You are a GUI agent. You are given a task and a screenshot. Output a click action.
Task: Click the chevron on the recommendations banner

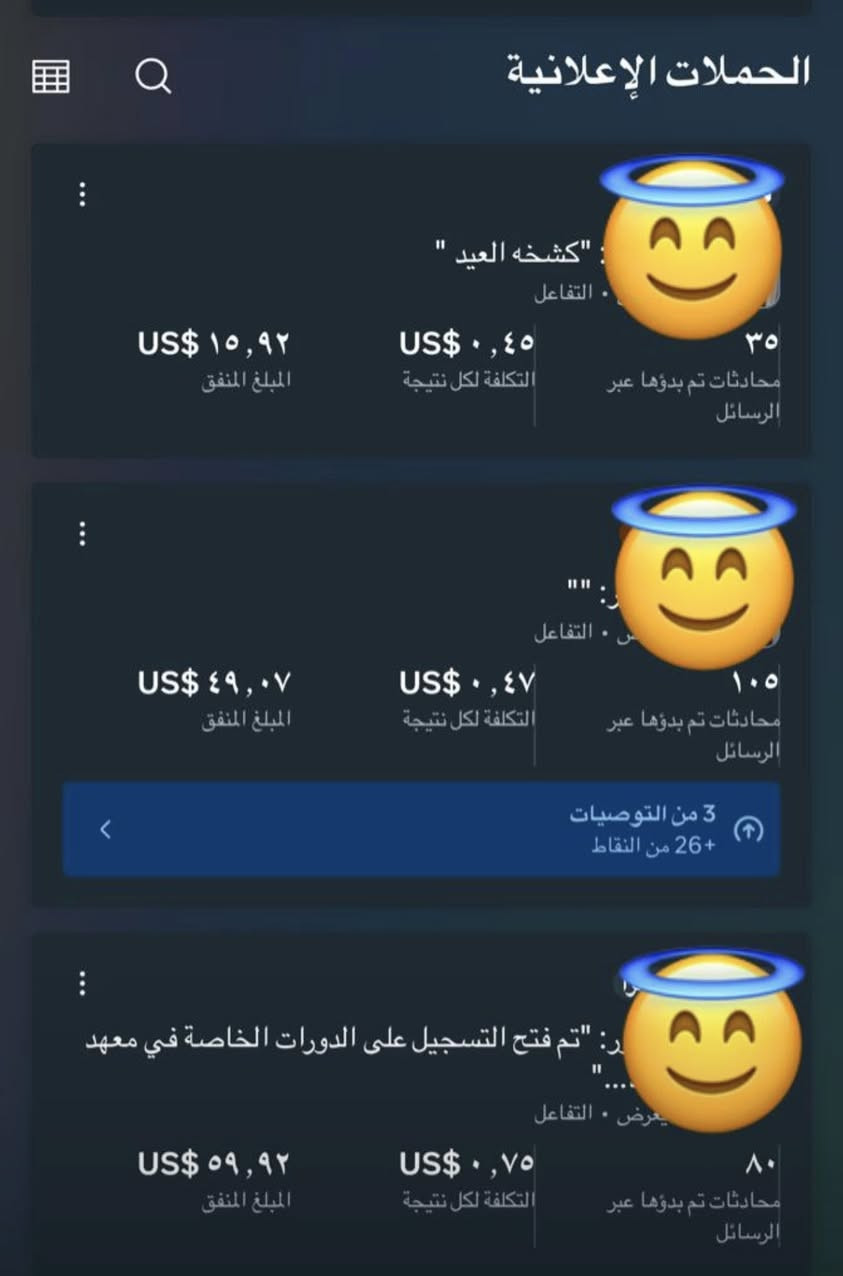coord(105,829)
